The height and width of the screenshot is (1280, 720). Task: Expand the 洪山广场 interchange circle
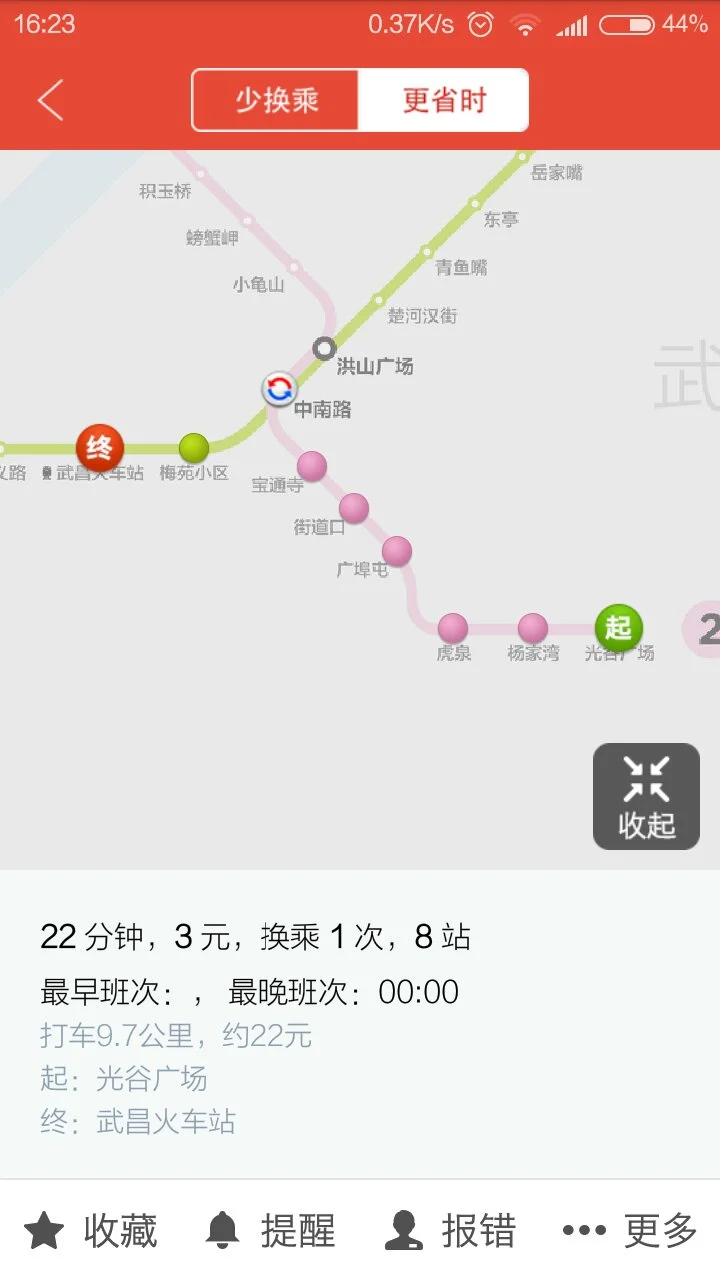tap(323, 349)
